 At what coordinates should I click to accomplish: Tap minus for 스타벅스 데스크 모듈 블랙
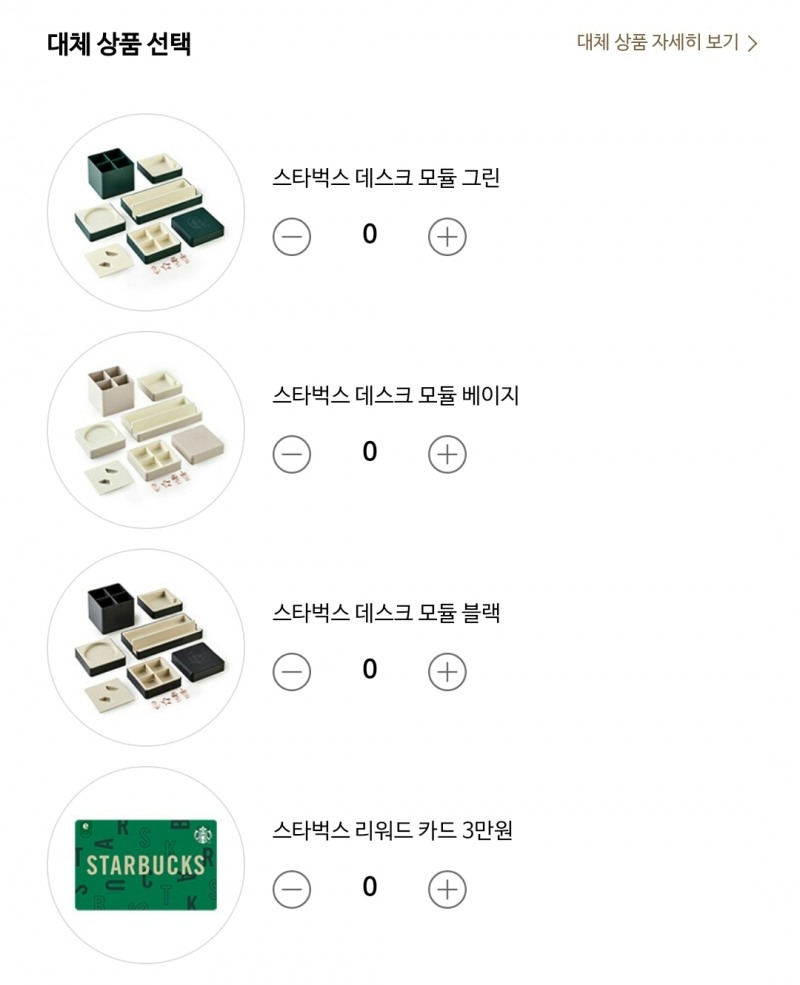pyautogui.click(x=292, y=672)
